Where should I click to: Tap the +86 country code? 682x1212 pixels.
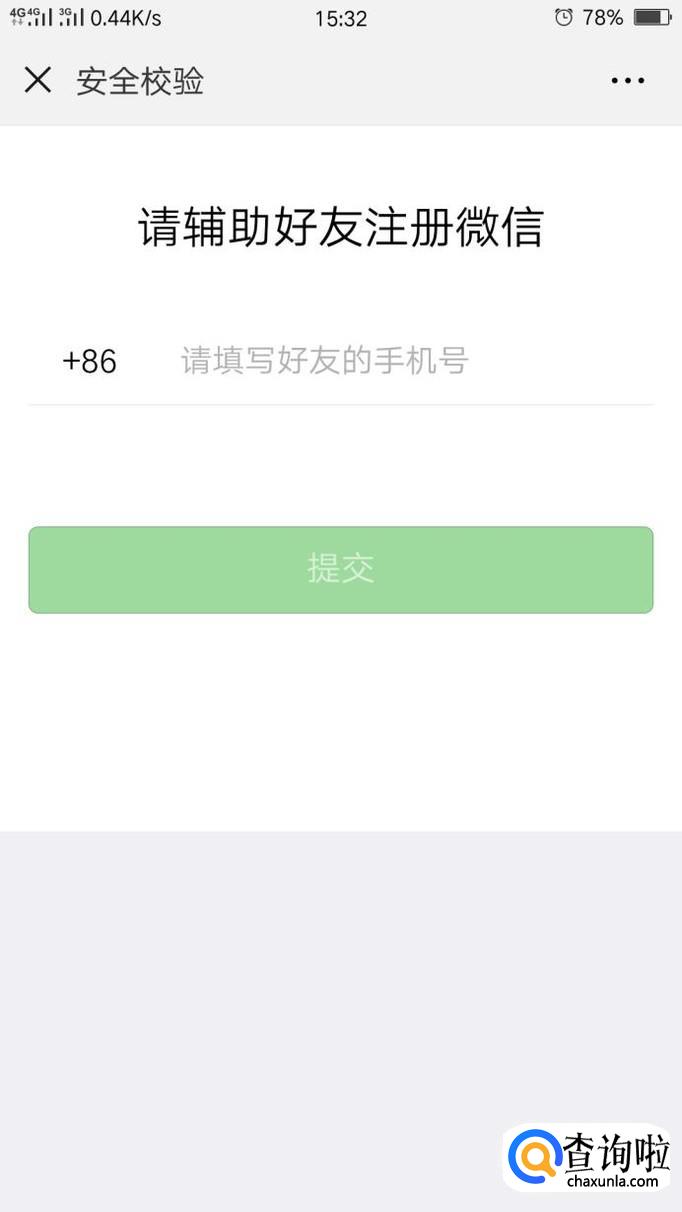pos(89,361)
